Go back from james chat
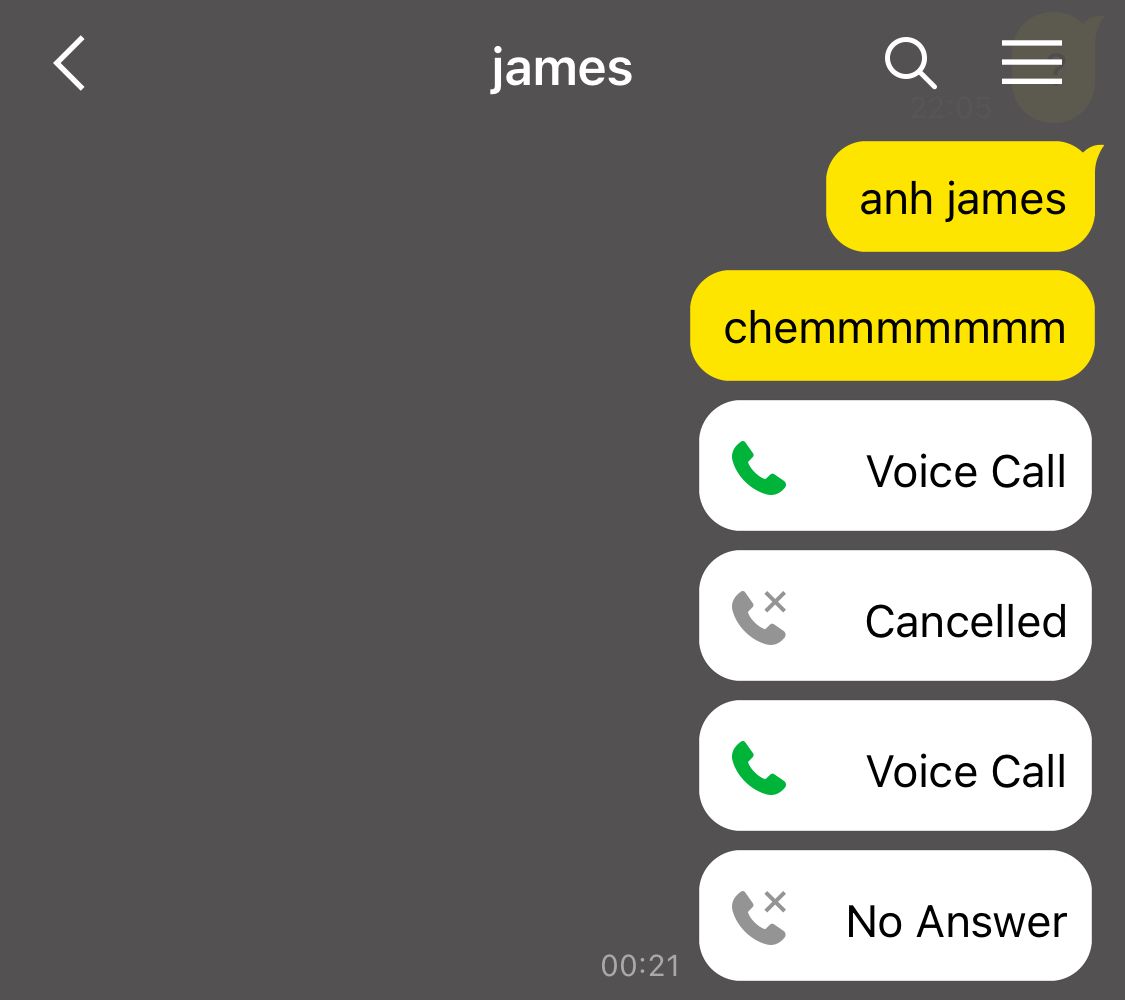 pyautogui.click(x=70, y=64)
